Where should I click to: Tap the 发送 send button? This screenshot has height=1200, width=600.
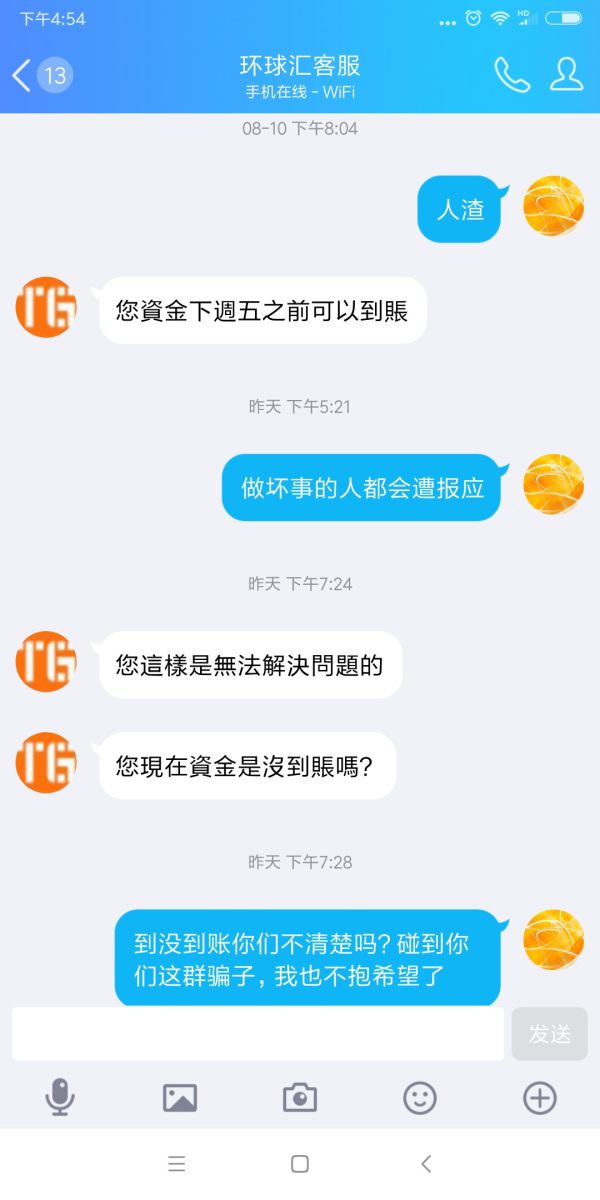point(549,1034)
